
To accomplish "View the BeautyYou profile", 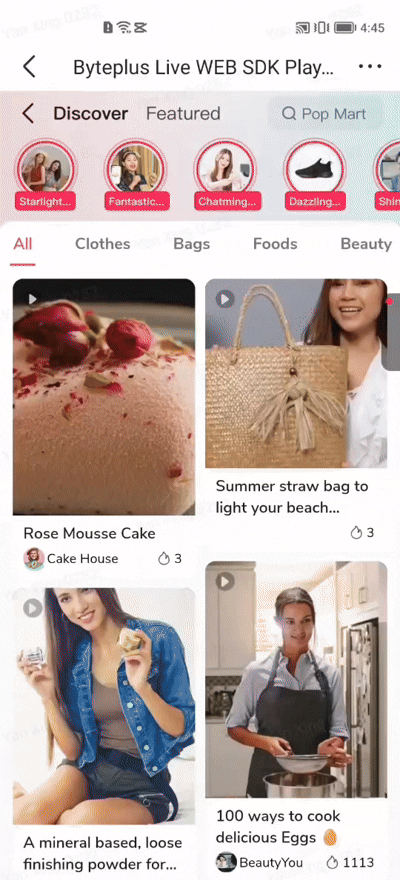I will pos(259,863).
